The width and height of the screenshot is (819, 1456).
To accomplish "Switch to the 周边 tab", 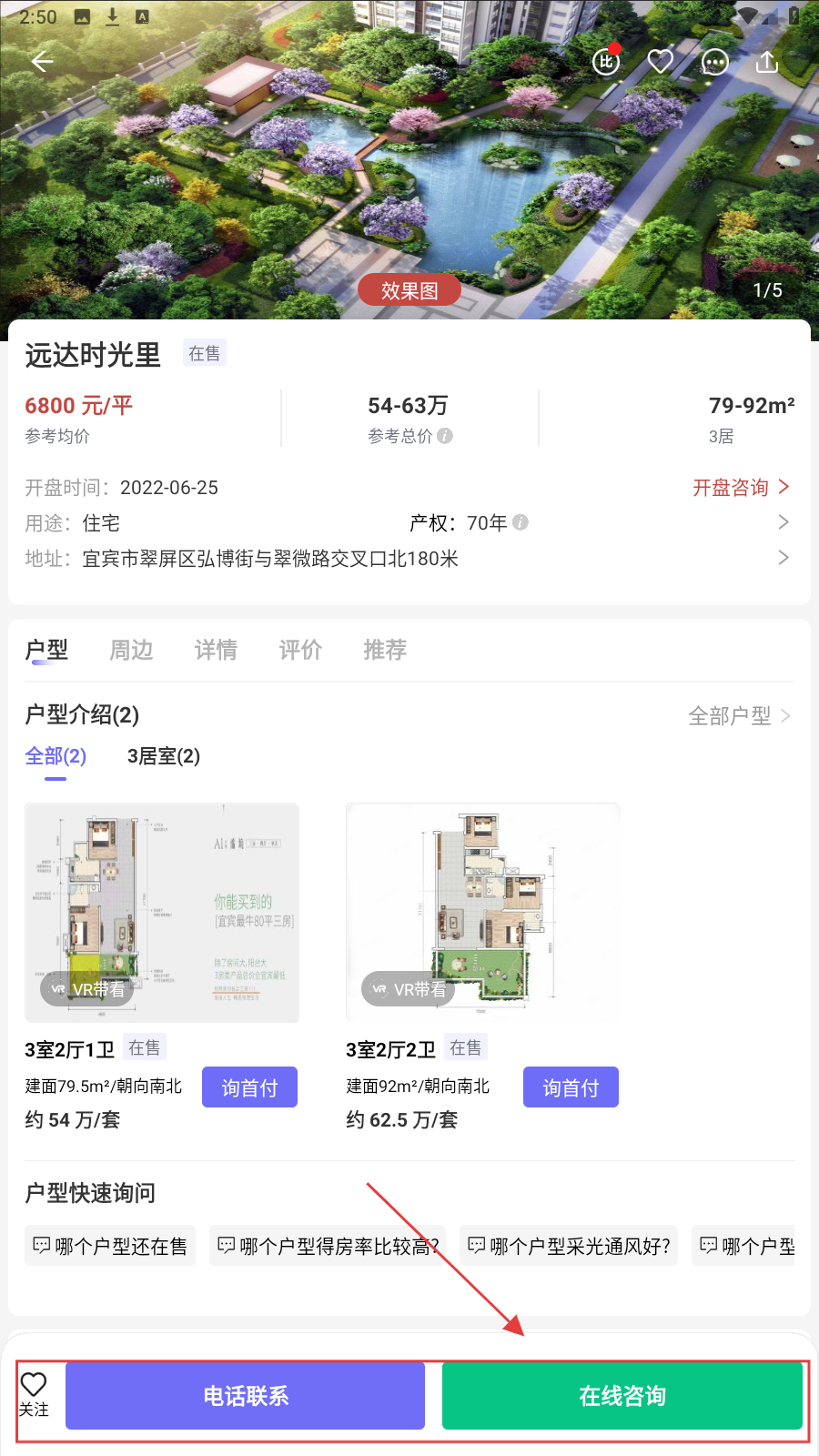I will 131,650.
